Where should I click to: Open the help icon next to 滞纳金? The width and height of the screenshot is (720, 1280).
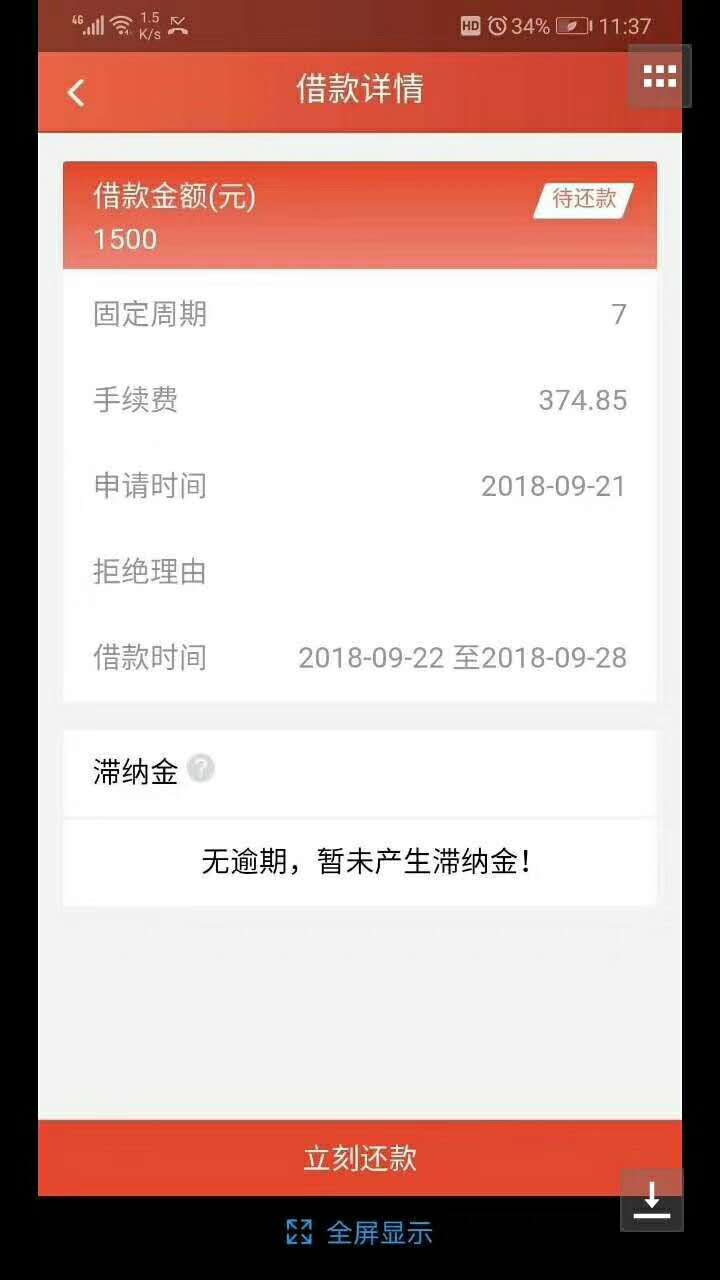[201, 769]
